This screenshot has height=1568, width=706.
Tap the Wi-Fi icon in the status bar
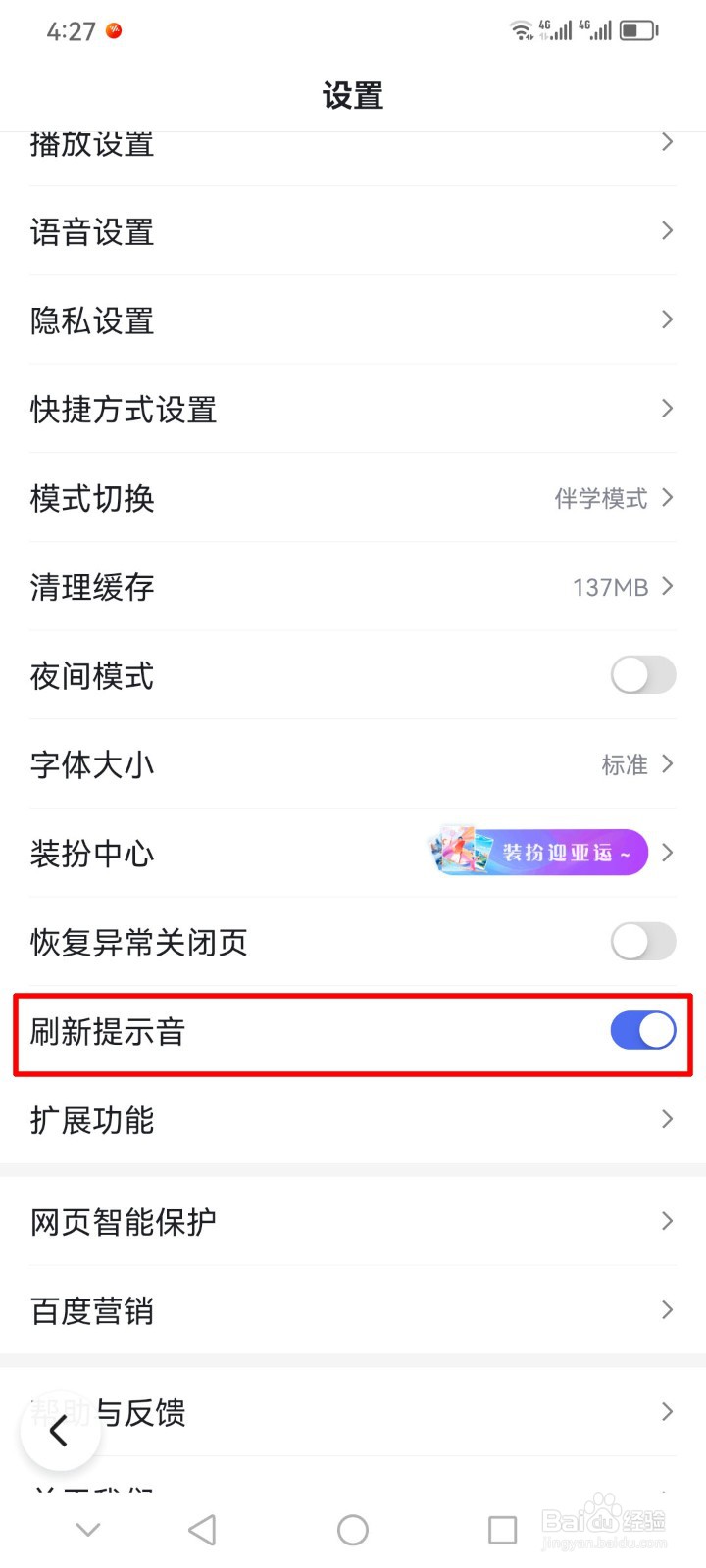521,29
